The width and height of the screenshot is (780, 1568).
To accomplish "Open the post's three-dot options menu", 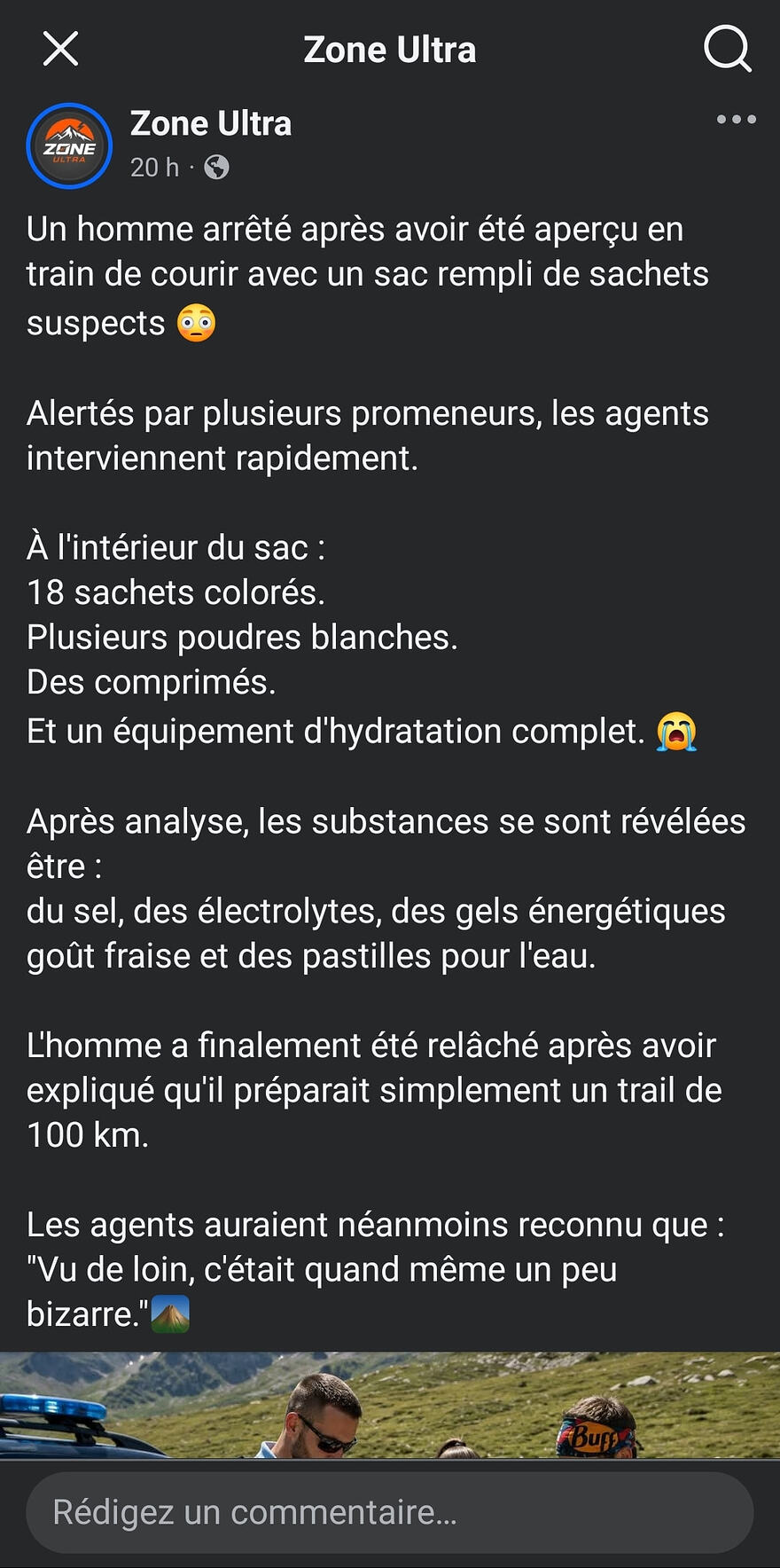I will tap(737, 119).
